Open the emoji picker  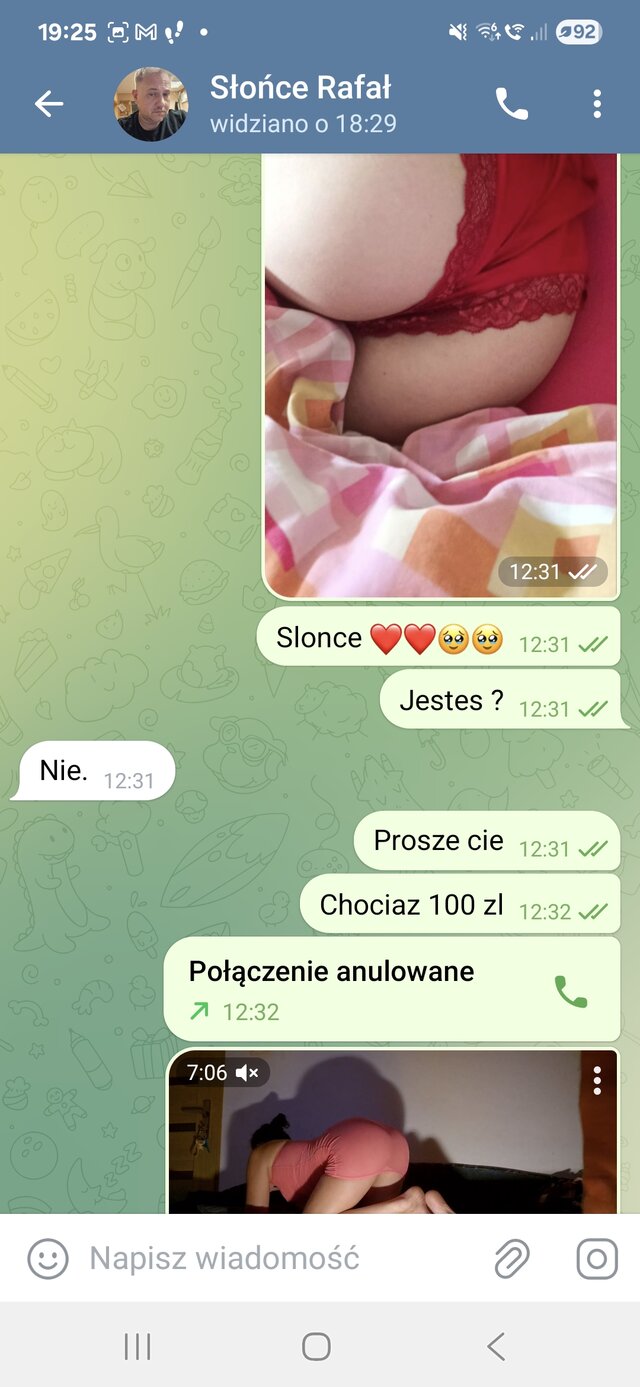pos(47,1258)
